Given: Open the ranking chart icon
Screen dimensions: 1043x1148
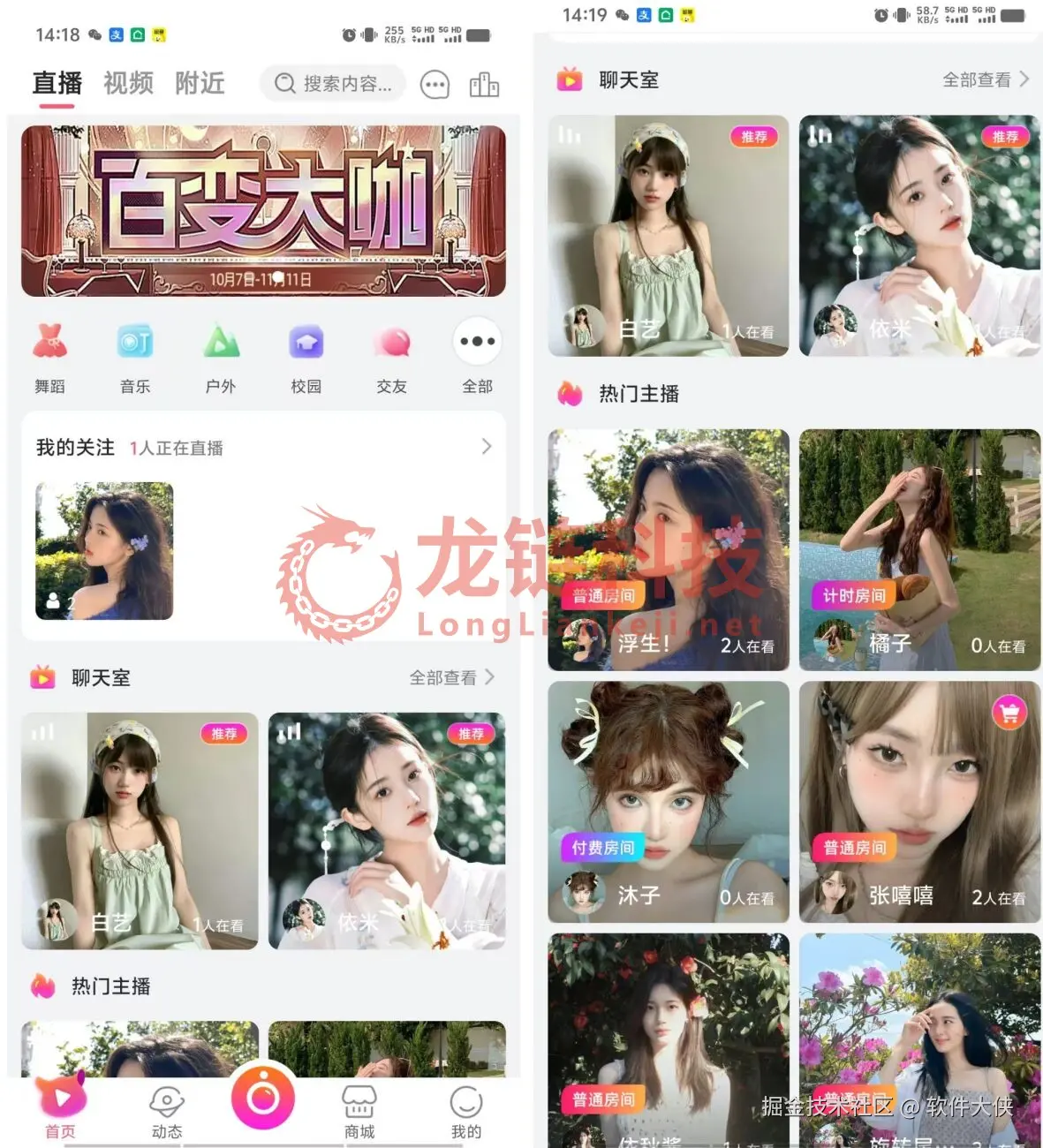Looking at the screenshot, I should (484, 85).
